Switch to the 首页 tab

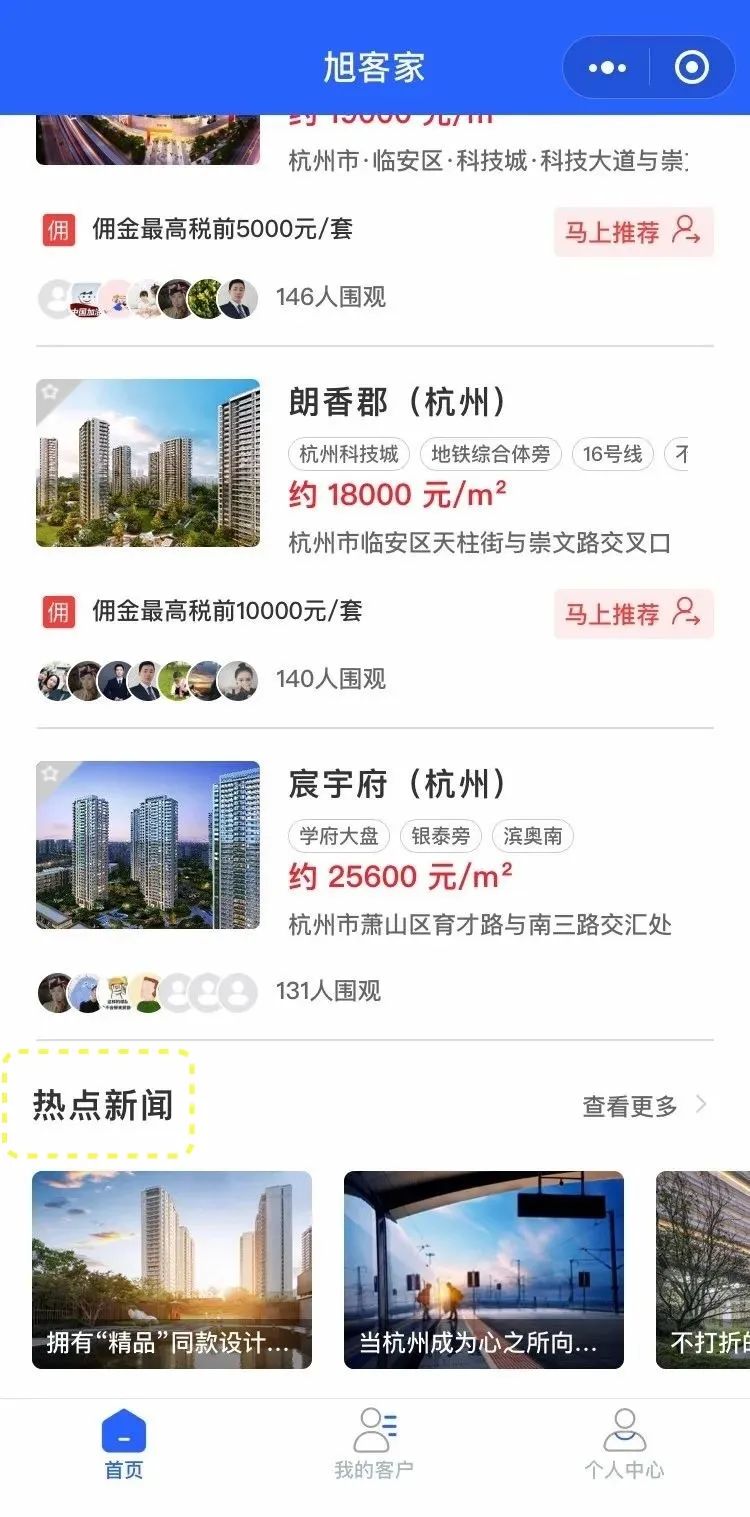124,1444
